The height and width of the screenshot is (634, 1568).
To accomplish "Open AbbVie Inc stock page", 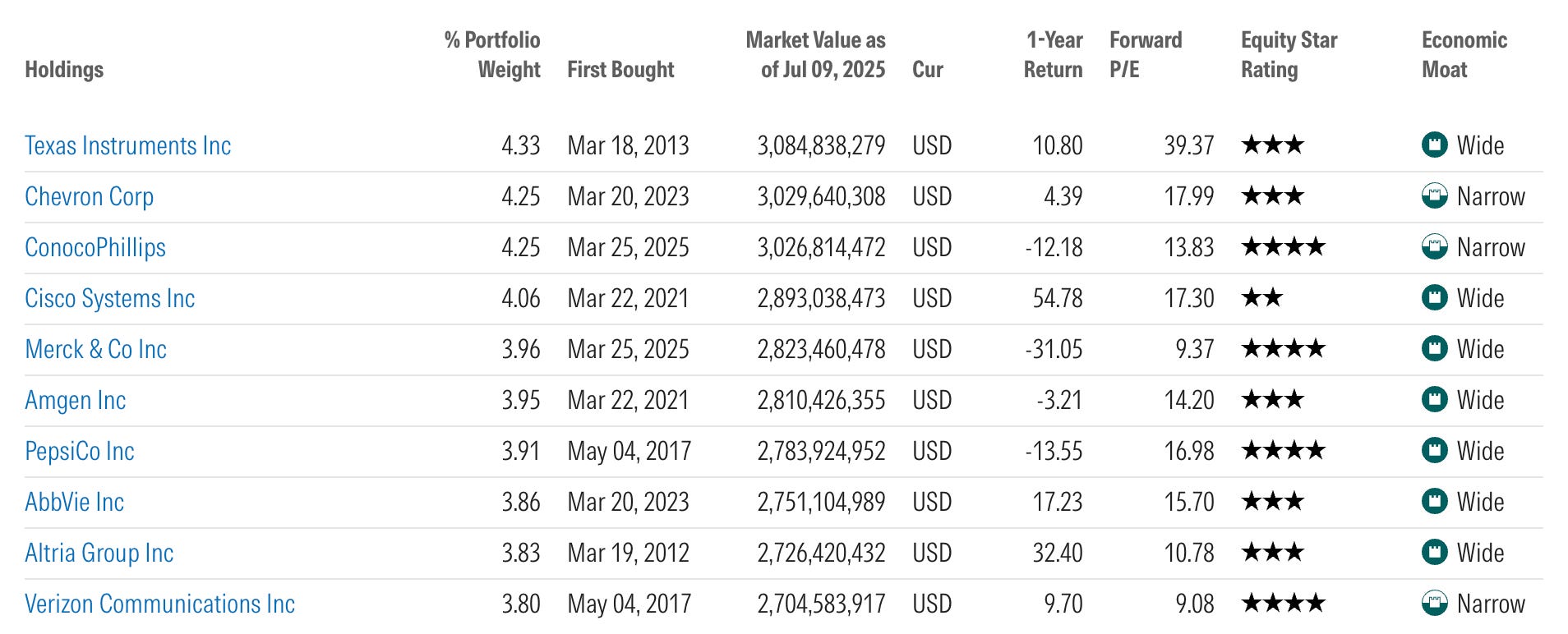I will (x=74, y=502).
